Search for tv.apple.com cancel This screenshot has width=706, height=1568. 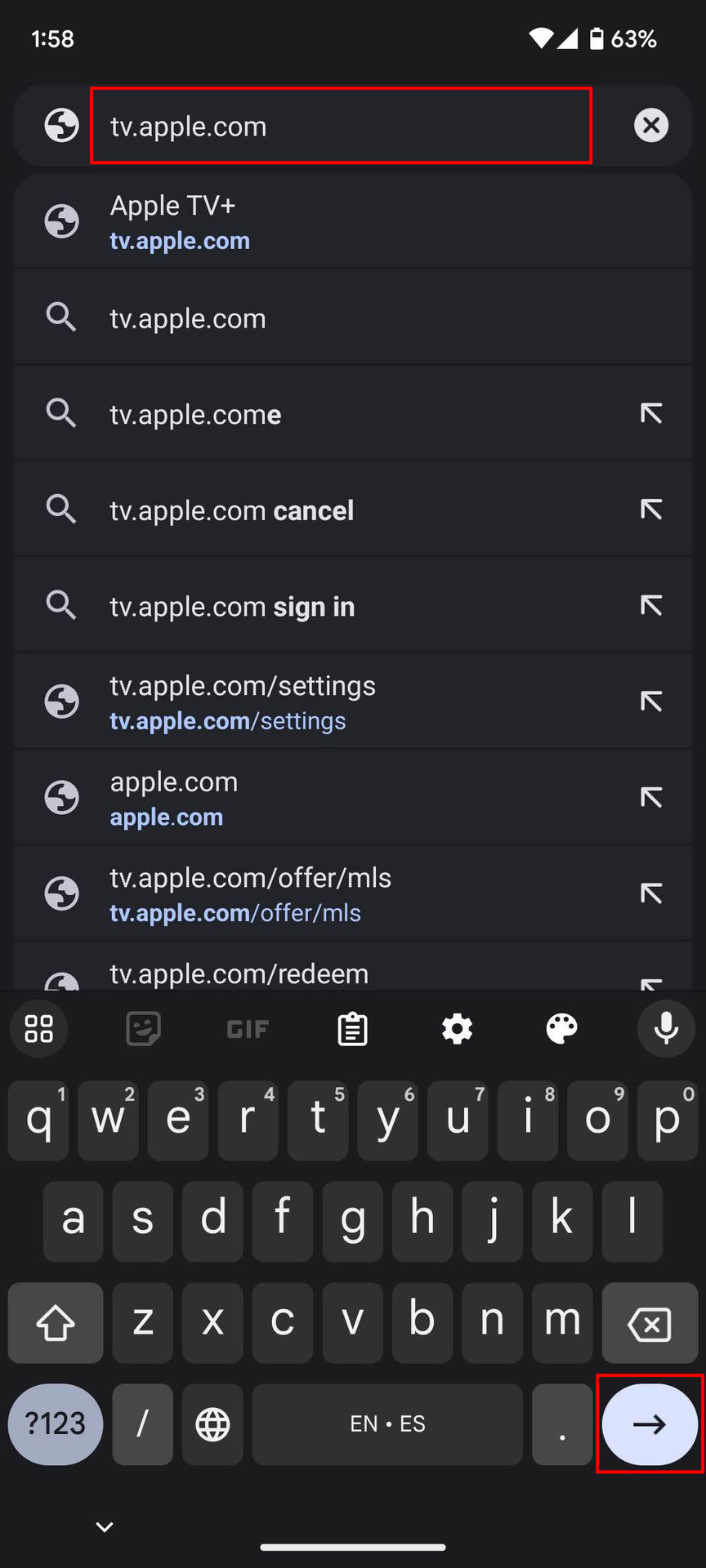click(353, 510)
